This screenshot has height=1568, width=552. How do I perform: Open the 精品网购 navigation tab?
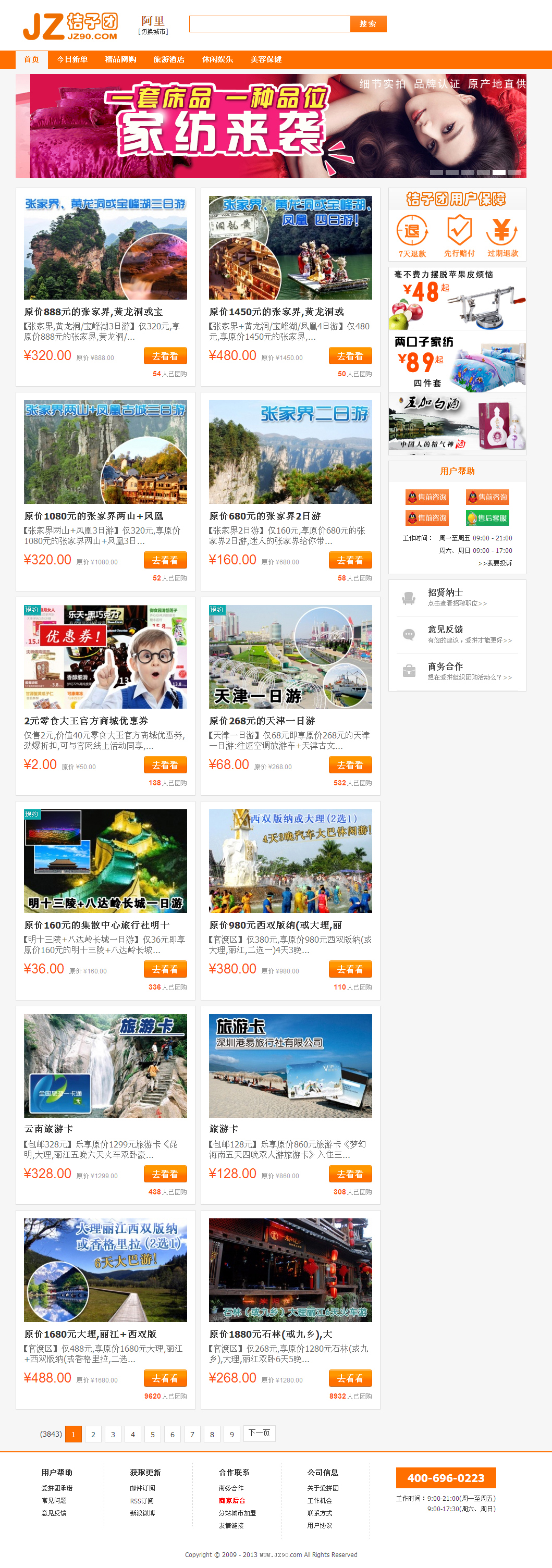[x=120, y=59]
